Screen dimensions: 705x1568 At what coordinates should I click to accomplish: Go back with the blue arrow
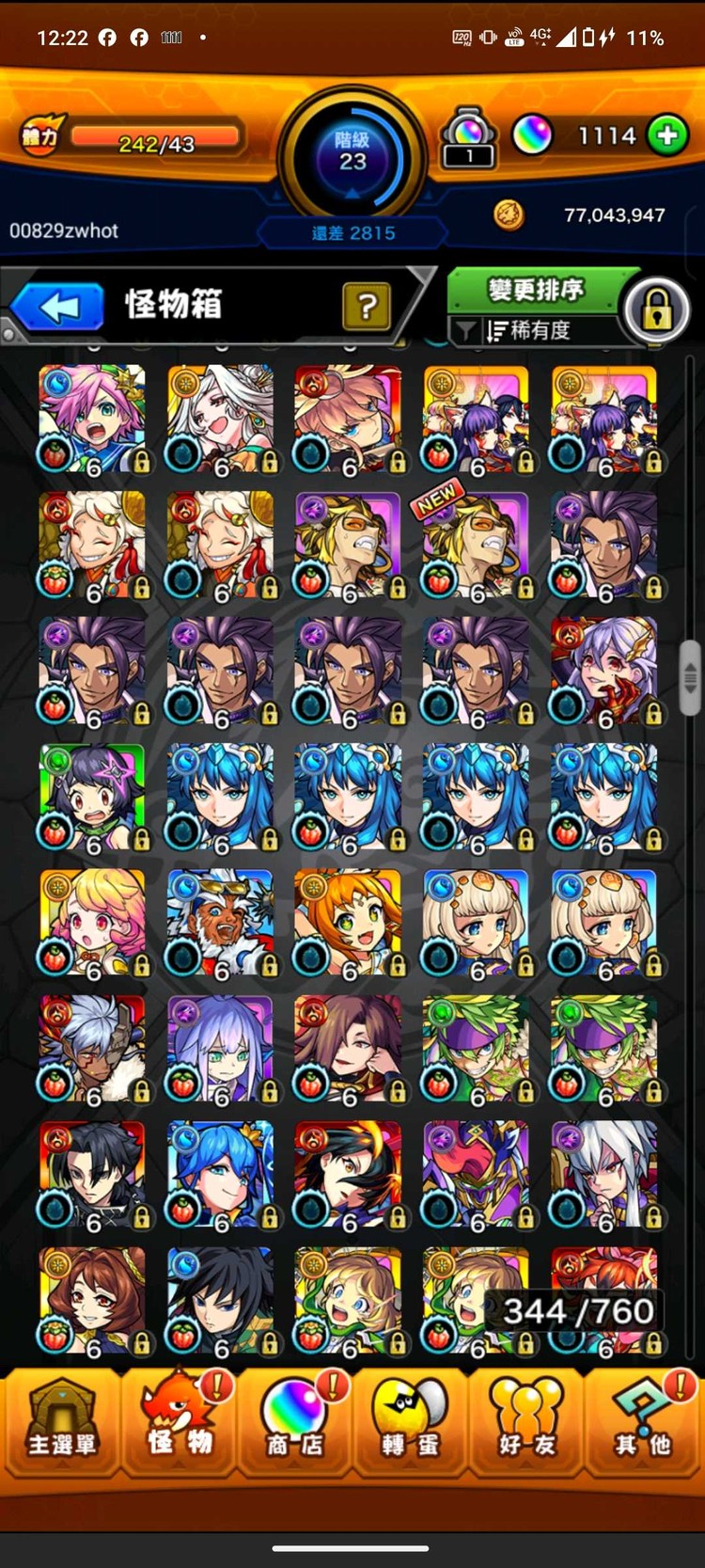[58, 307]
